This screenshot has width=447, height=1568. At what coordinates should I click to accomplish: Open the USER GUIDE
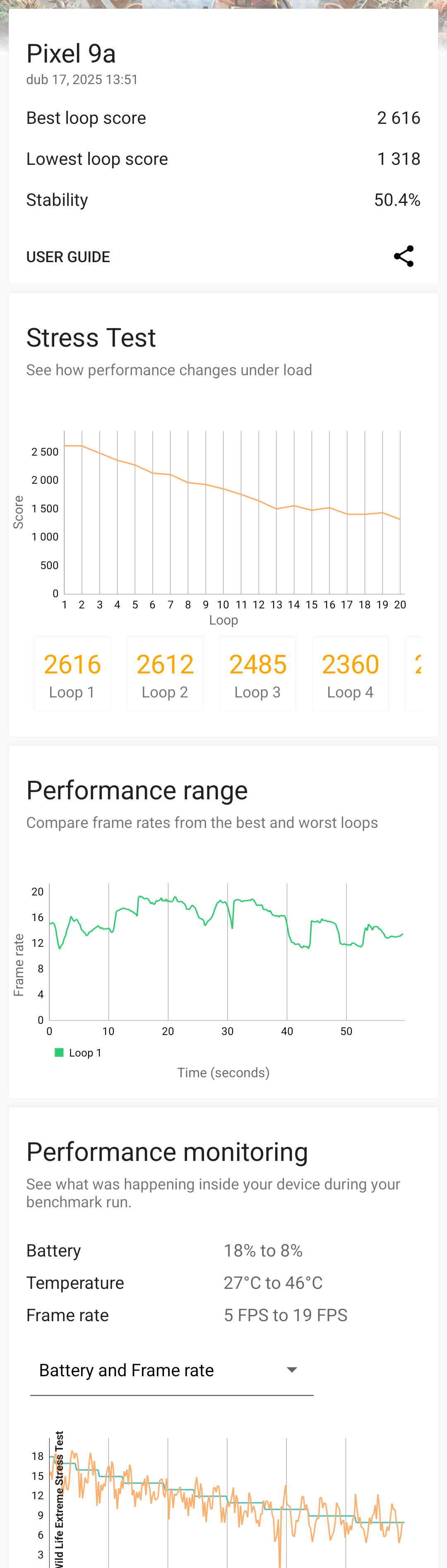tap(68, 257)
